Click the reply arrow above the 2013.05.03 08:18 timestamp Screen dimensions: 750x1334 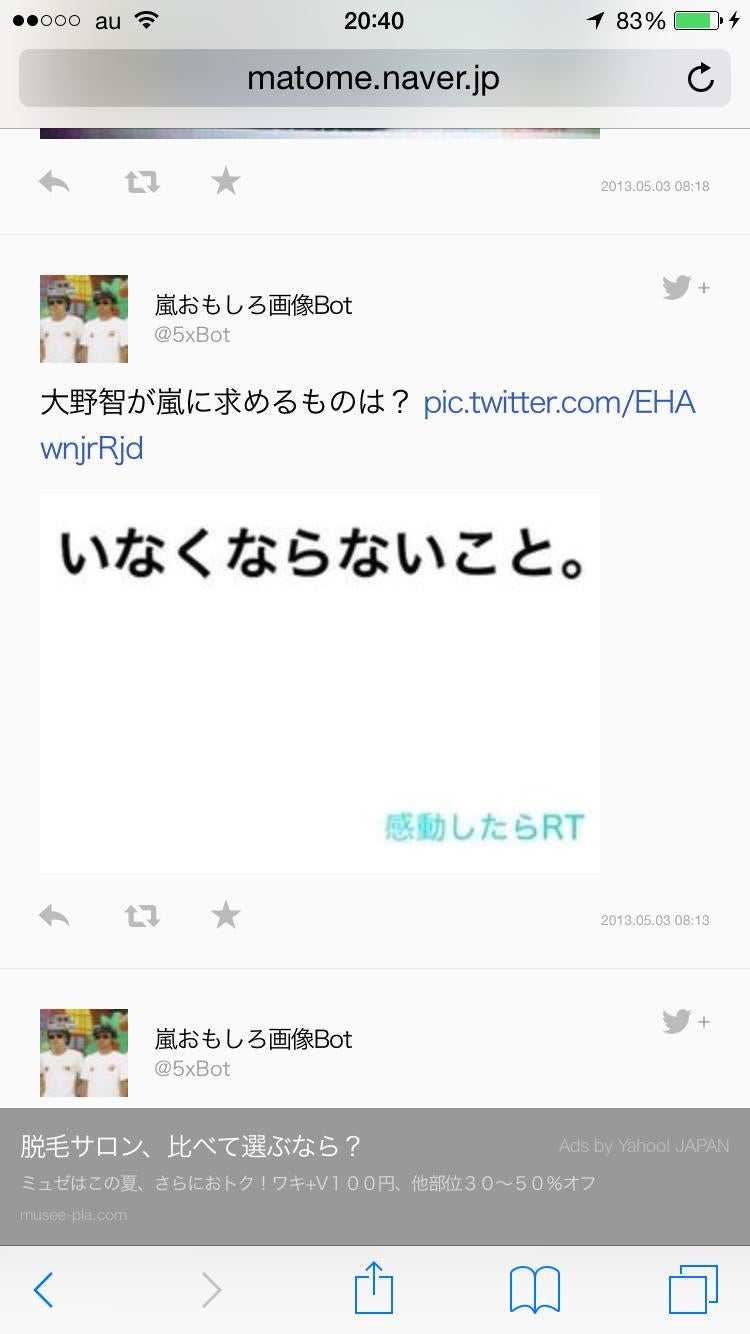coord(53,182)
